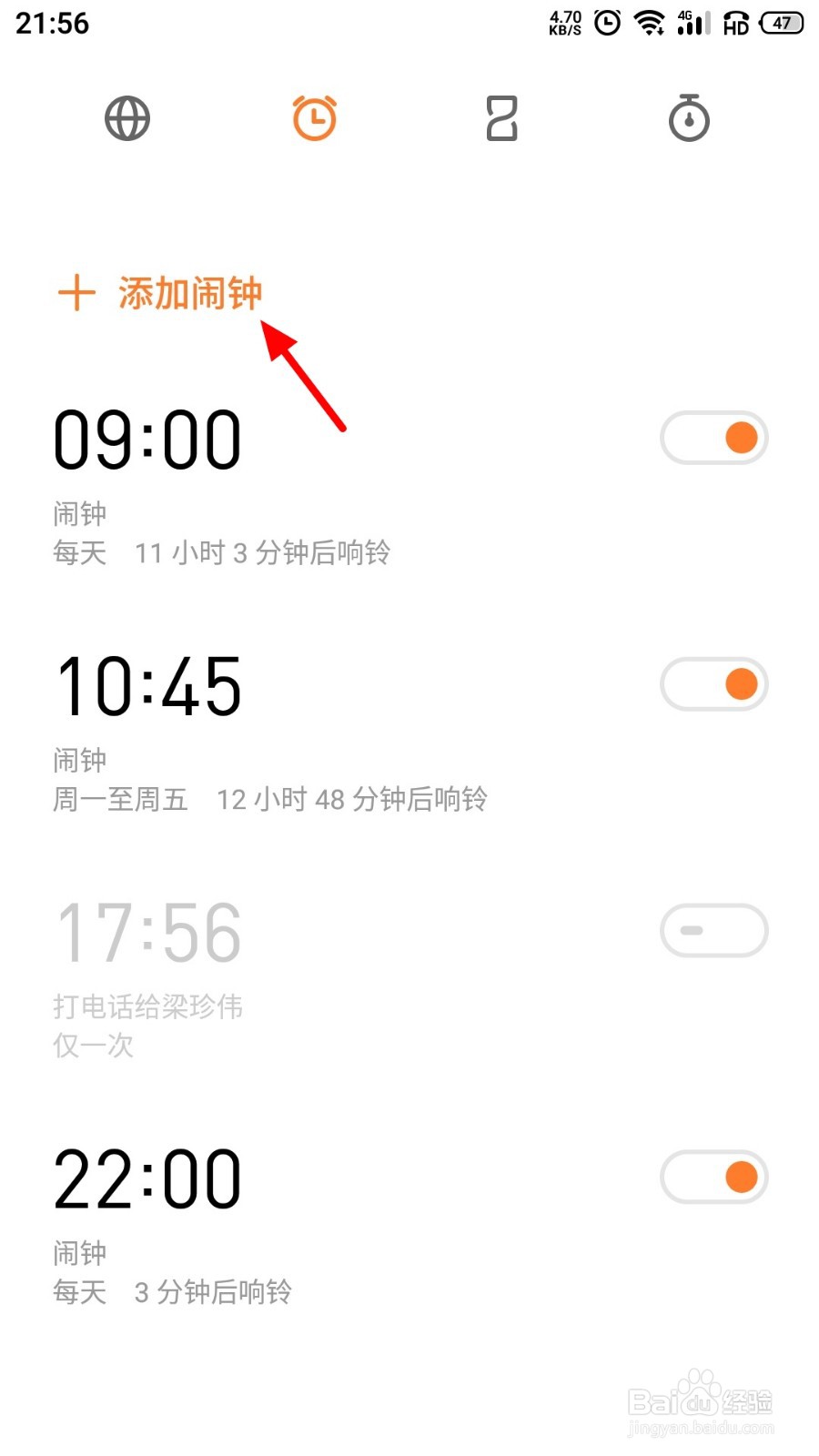Image resolution: width=819 pixels, height=1456 pixels.
Task: Disable the 09:00 daily alarm
Action: [x=713, y=438]
